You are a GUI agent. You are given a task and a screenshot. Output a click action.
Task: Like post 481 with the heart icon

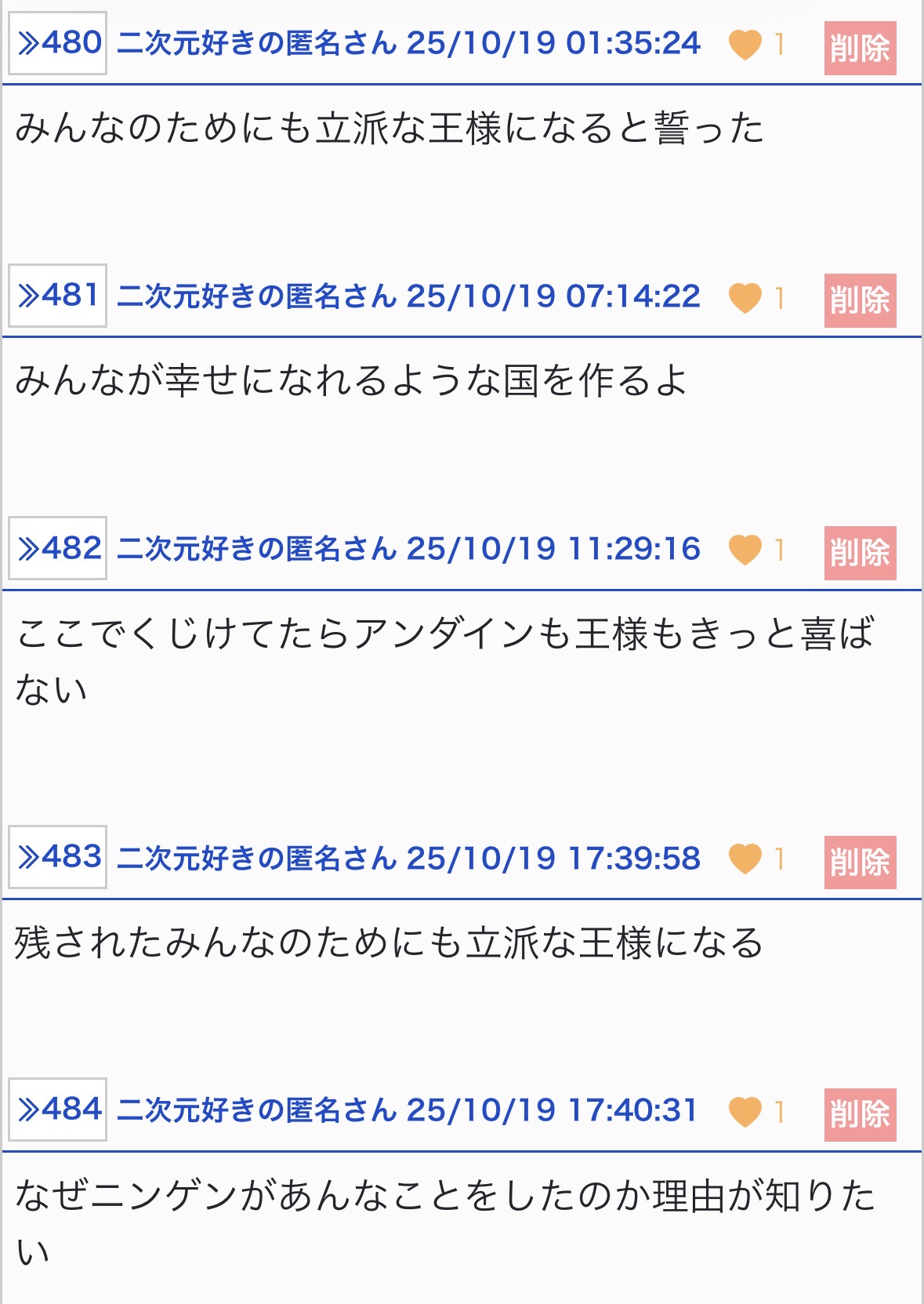[x=745, y=298]
